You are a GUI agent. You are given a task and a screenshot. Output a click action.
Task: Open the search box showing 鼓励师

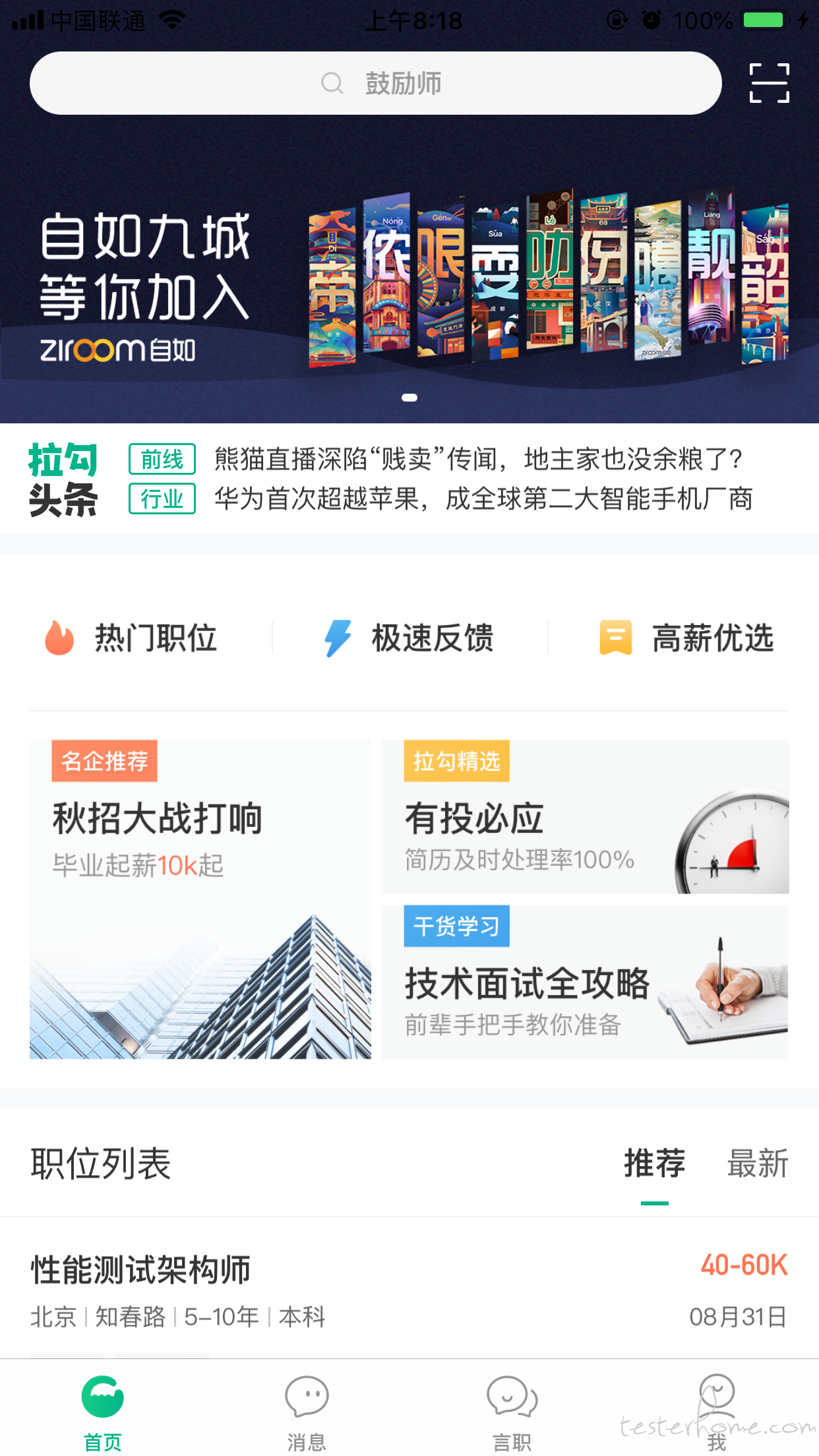coord(376,83)
